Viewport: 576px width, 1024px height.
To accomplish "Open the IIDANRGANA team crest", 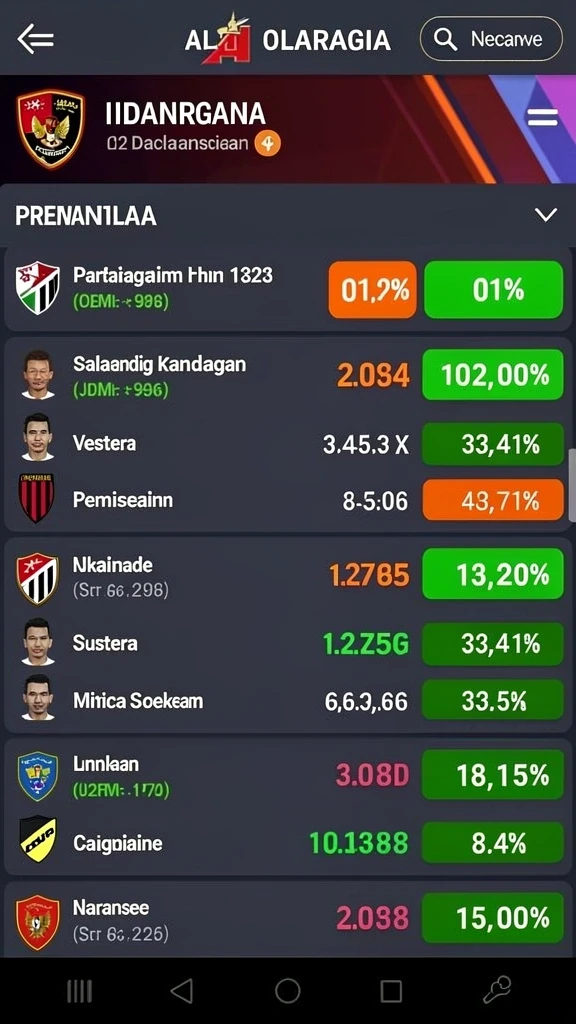I will [x=50, y=129].
